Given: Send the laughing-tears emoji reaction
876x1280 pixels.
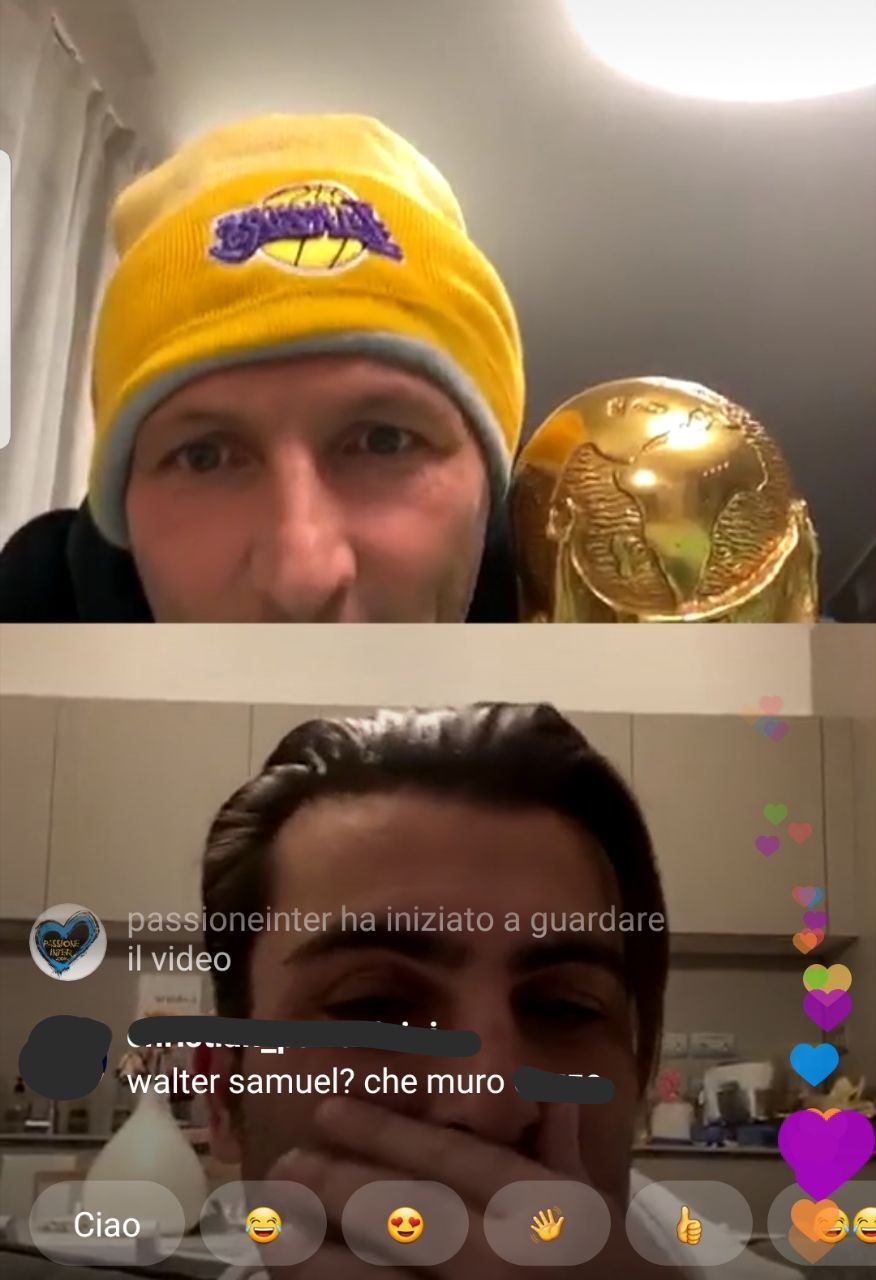Looking at the screenshot, I should (263, 1224).
